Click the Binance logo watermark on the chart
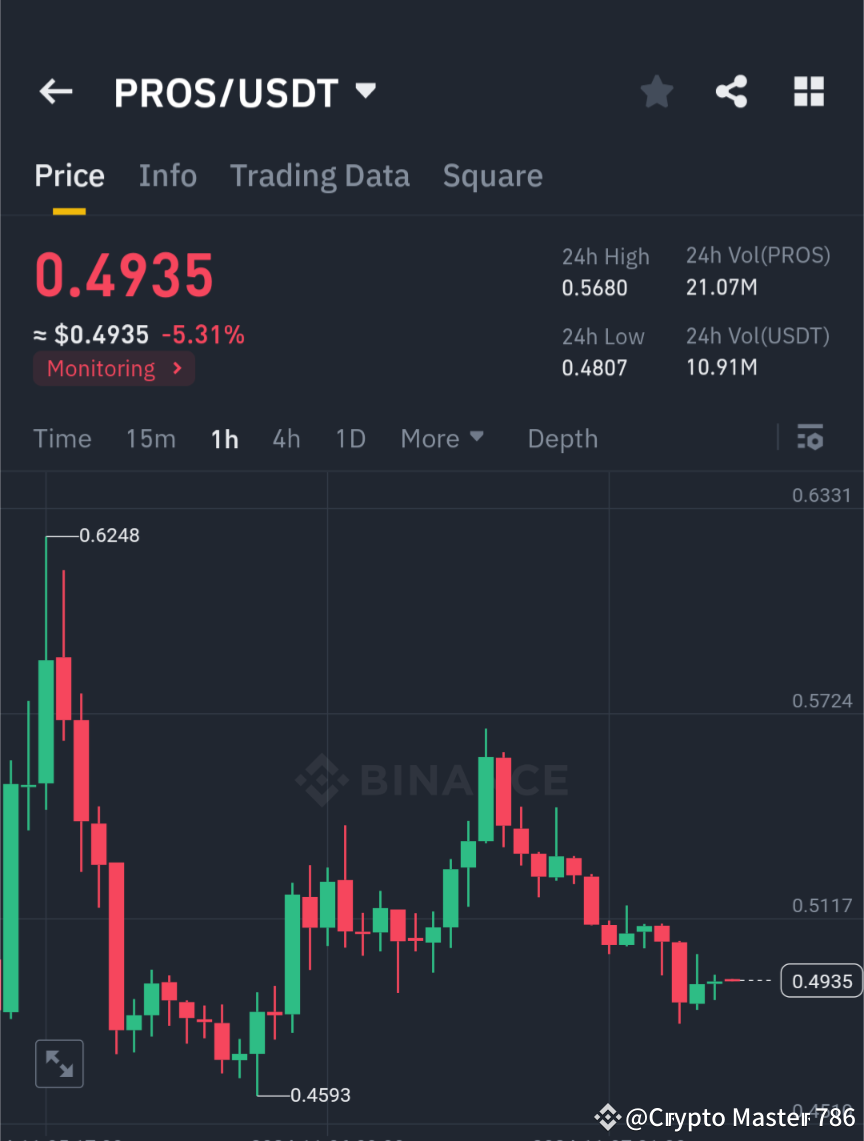The height and width of the screenshot is (1141, 864). click(x=430, y=780)
